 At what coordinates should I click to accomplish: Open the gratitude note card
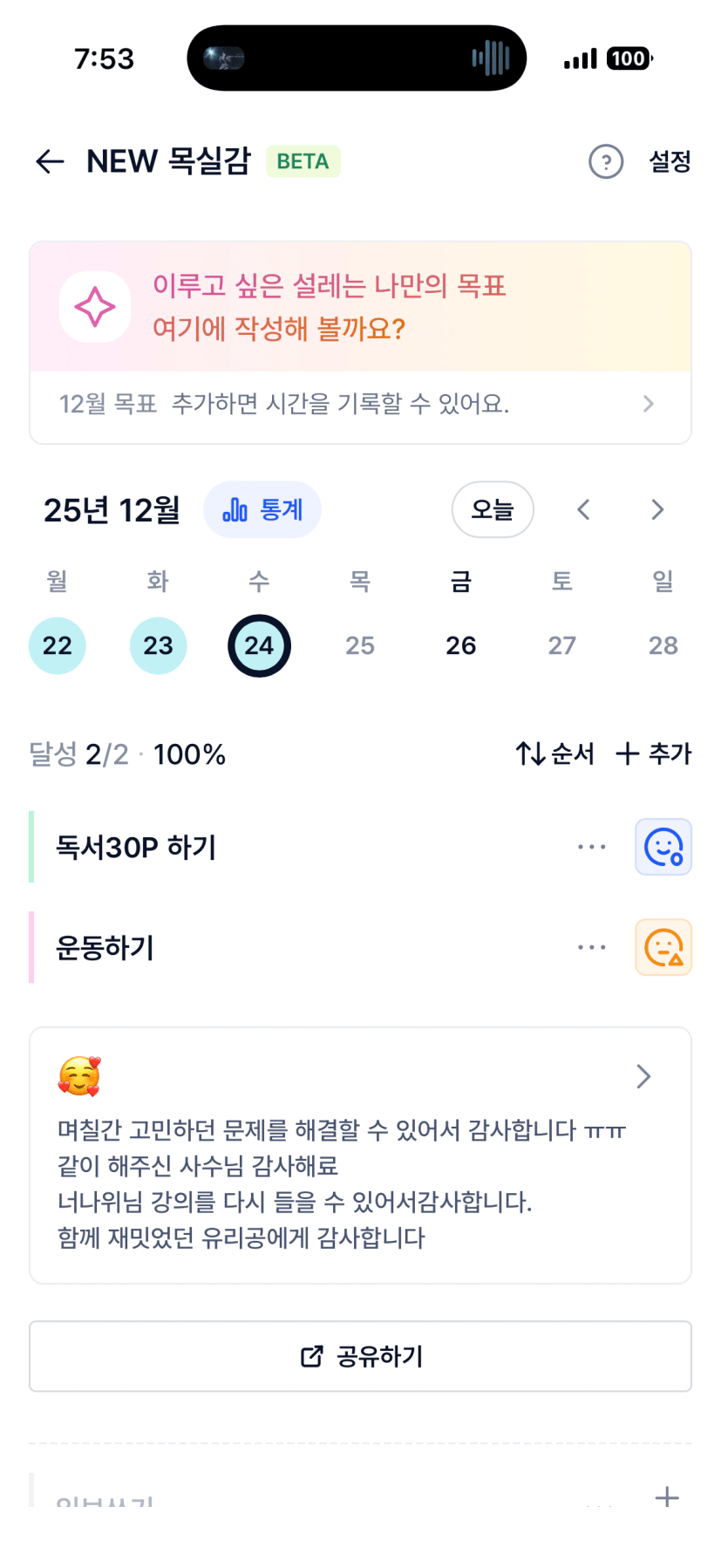coord(360,1155)
